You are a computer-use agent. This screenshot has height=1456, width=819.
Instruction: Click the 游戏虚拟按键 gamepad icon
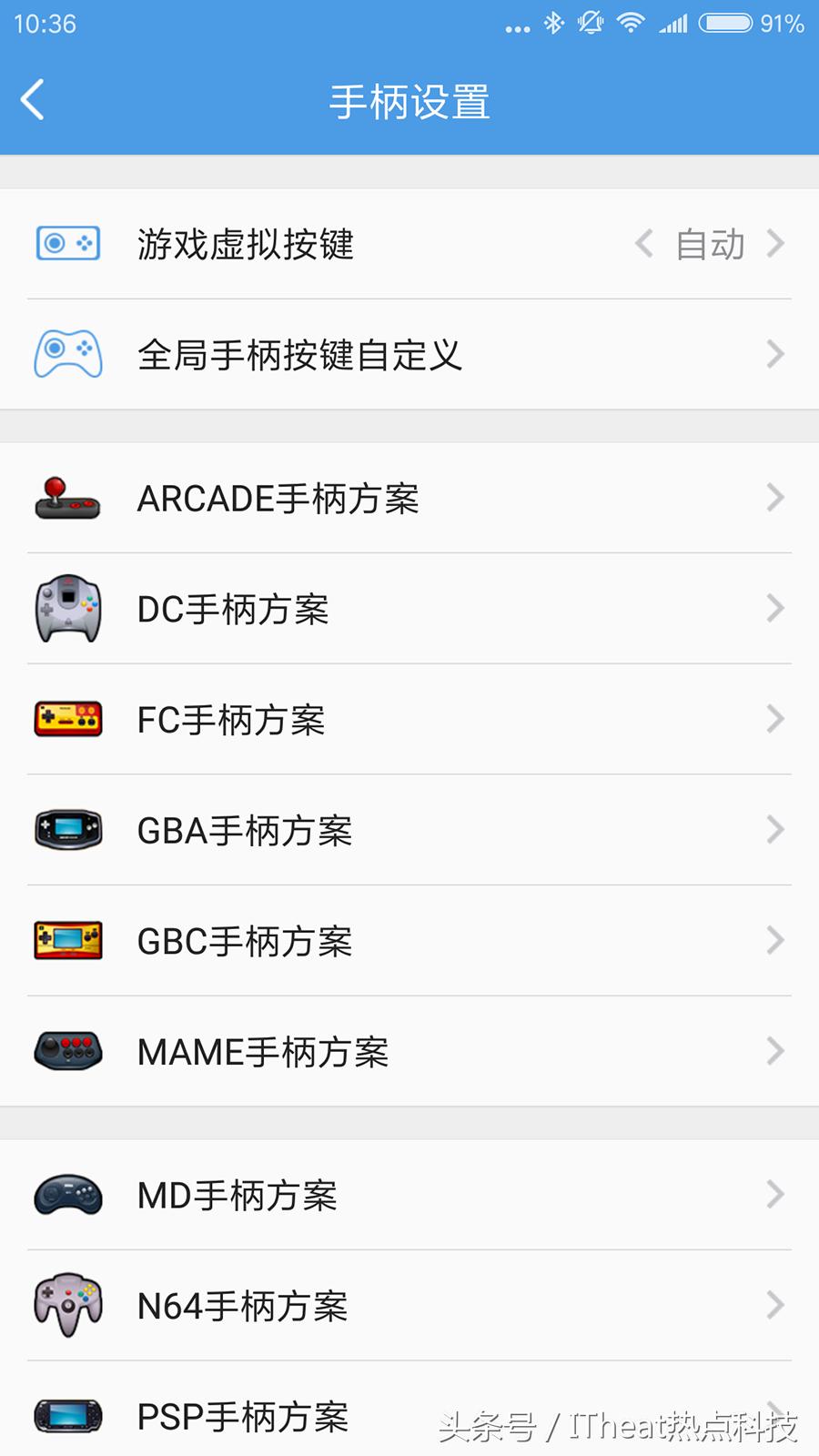pos(67,244)
